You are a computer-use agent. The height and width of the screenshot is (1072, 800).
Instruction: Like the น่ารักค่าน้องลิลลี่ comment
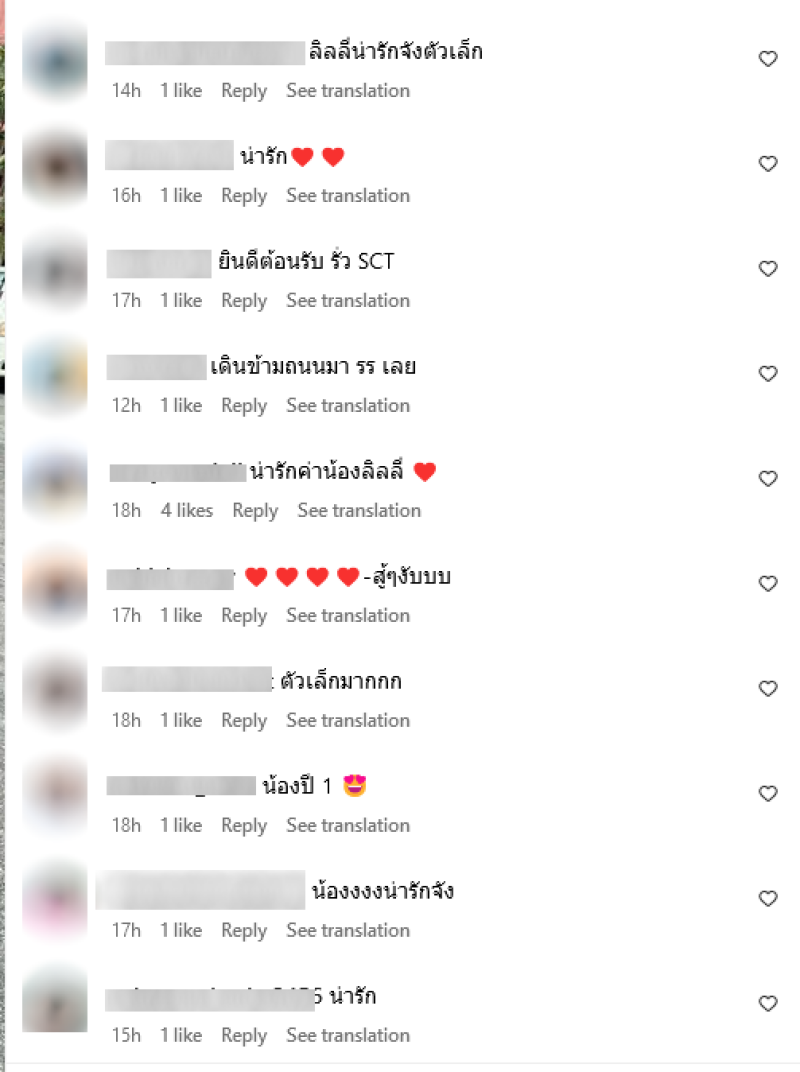(x=768, y=479)
